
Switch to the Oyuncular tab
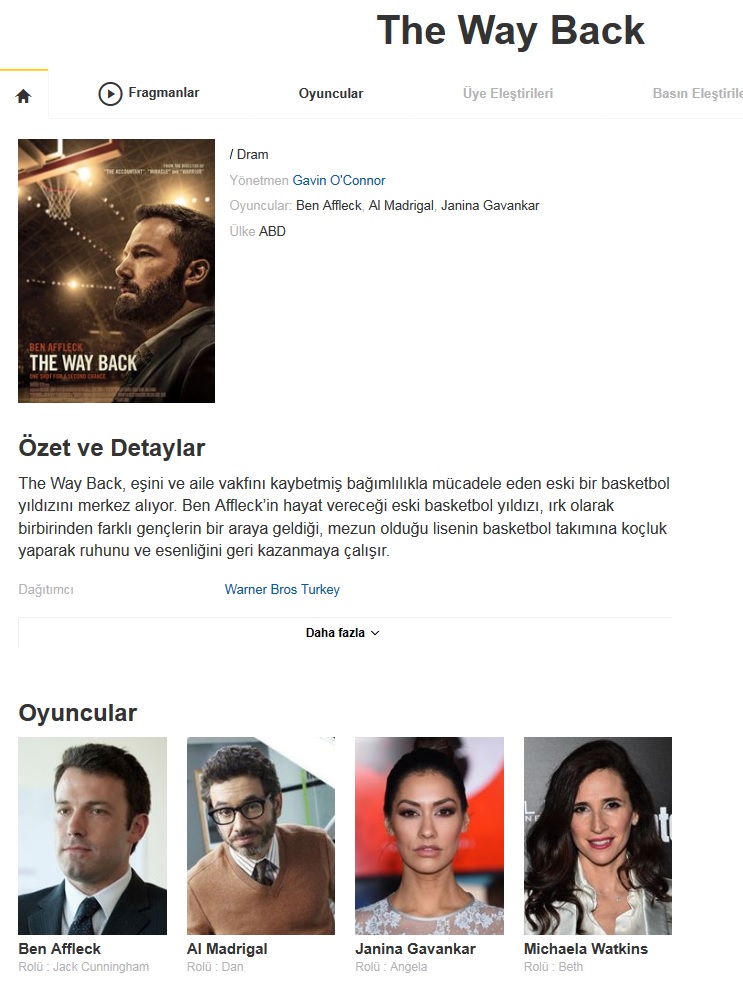330,94
